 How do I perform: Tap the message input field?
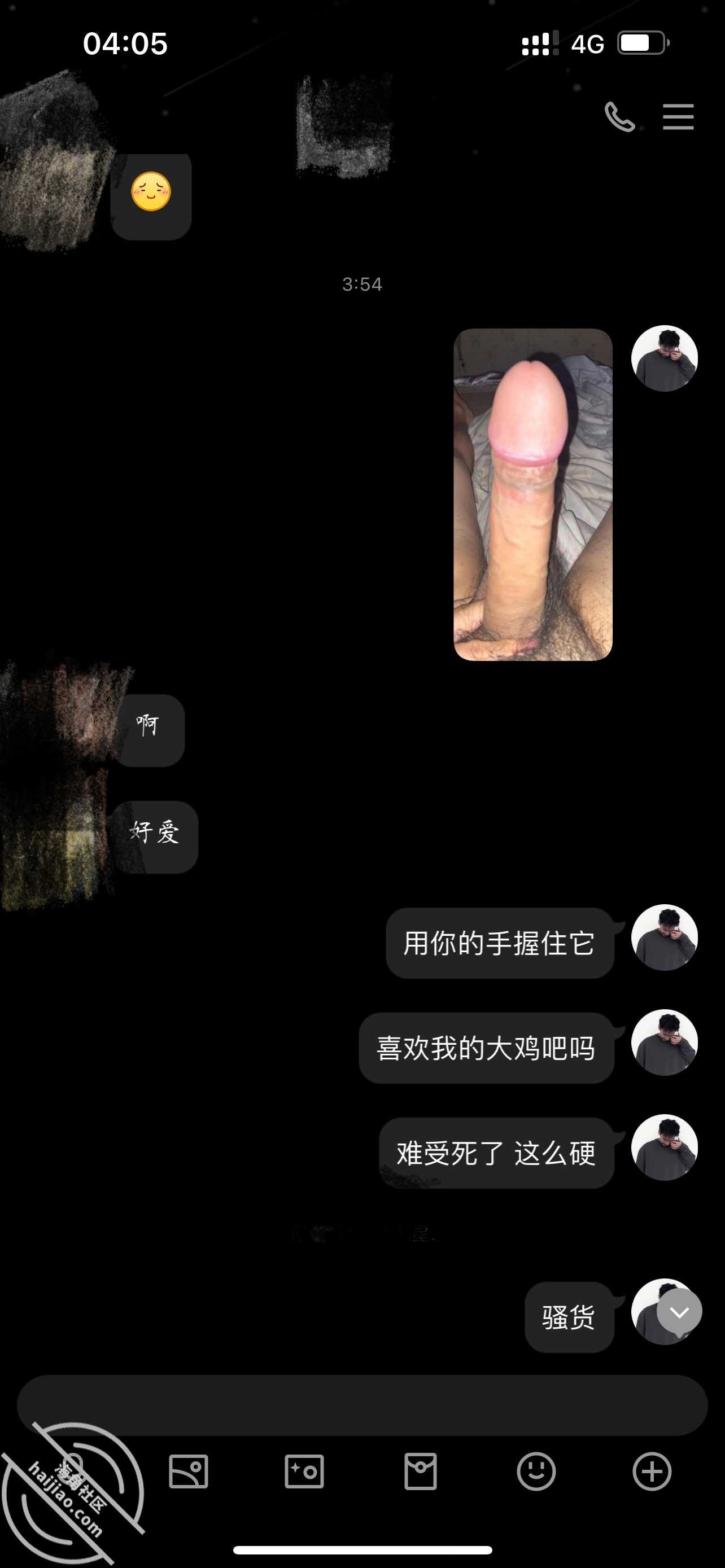tap(362, 1404)
